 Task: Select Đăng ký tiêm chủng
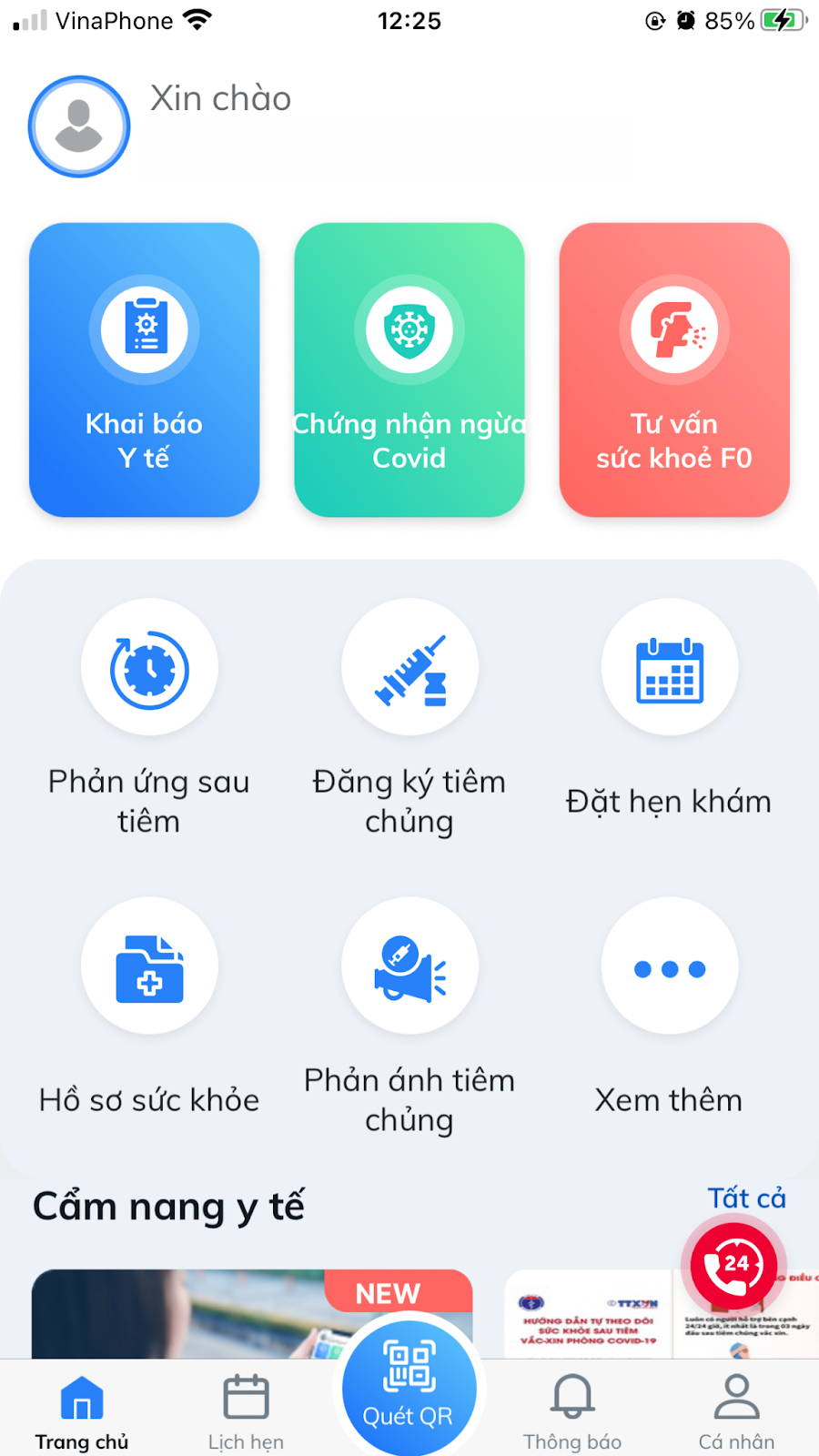(x=409, y=669)
